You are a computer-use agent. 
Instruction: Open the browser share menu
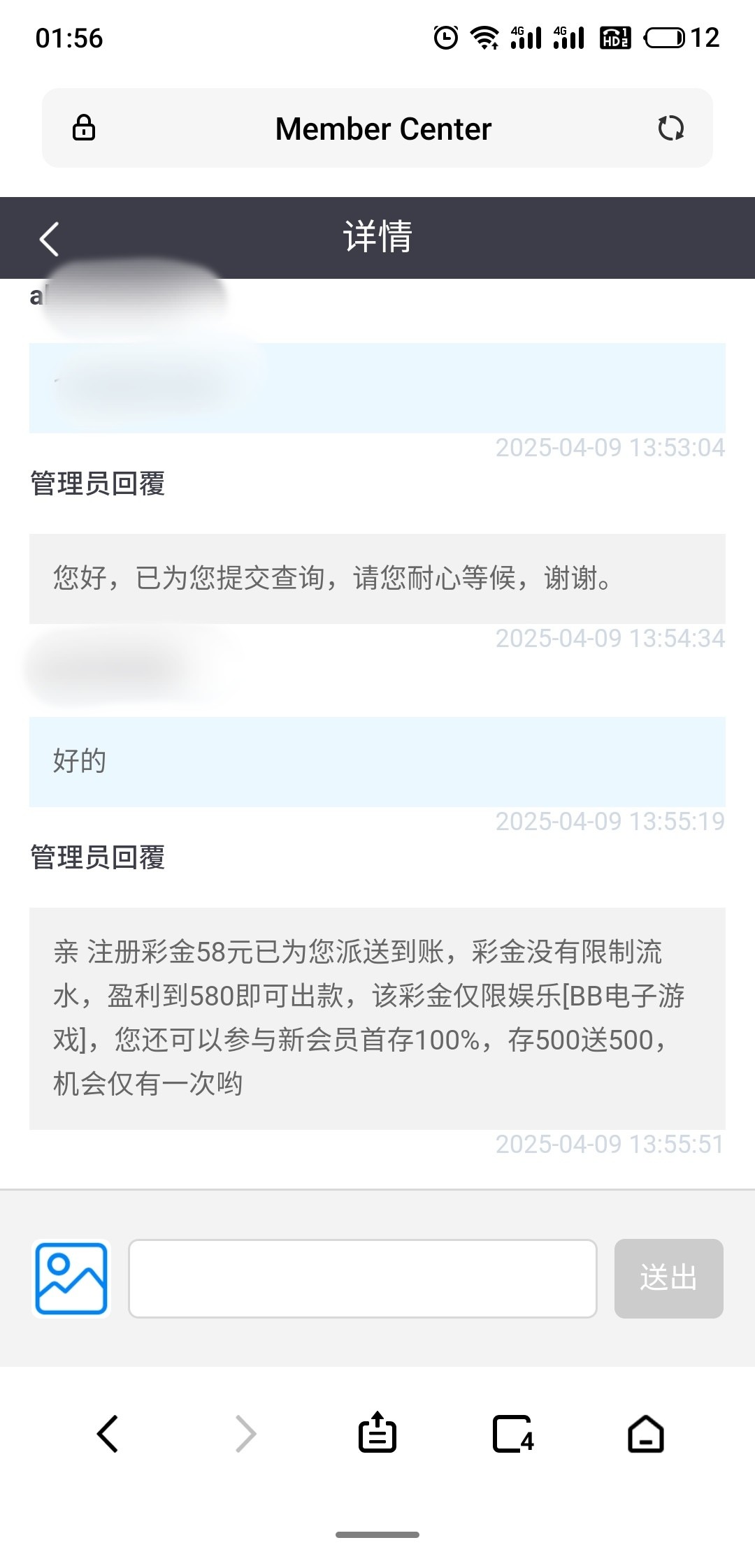point(377,1432)
